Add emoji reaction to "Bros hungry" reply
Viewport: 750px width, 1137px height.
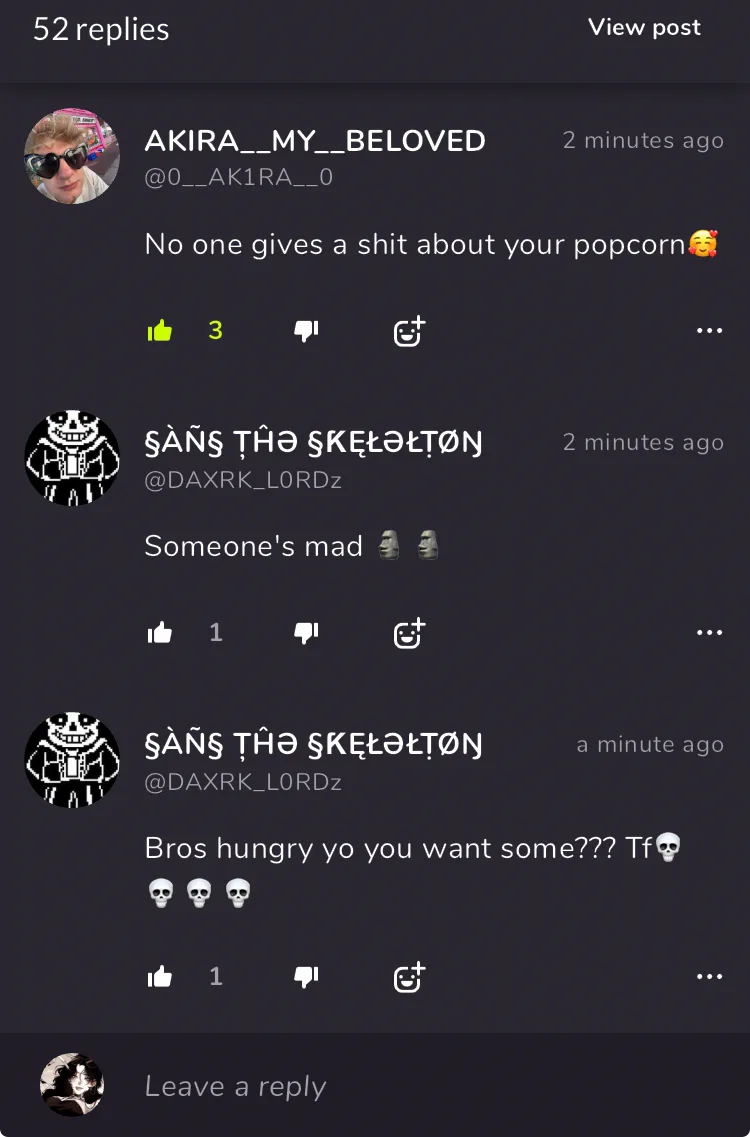pyautogui.click(x=409, y=977)
